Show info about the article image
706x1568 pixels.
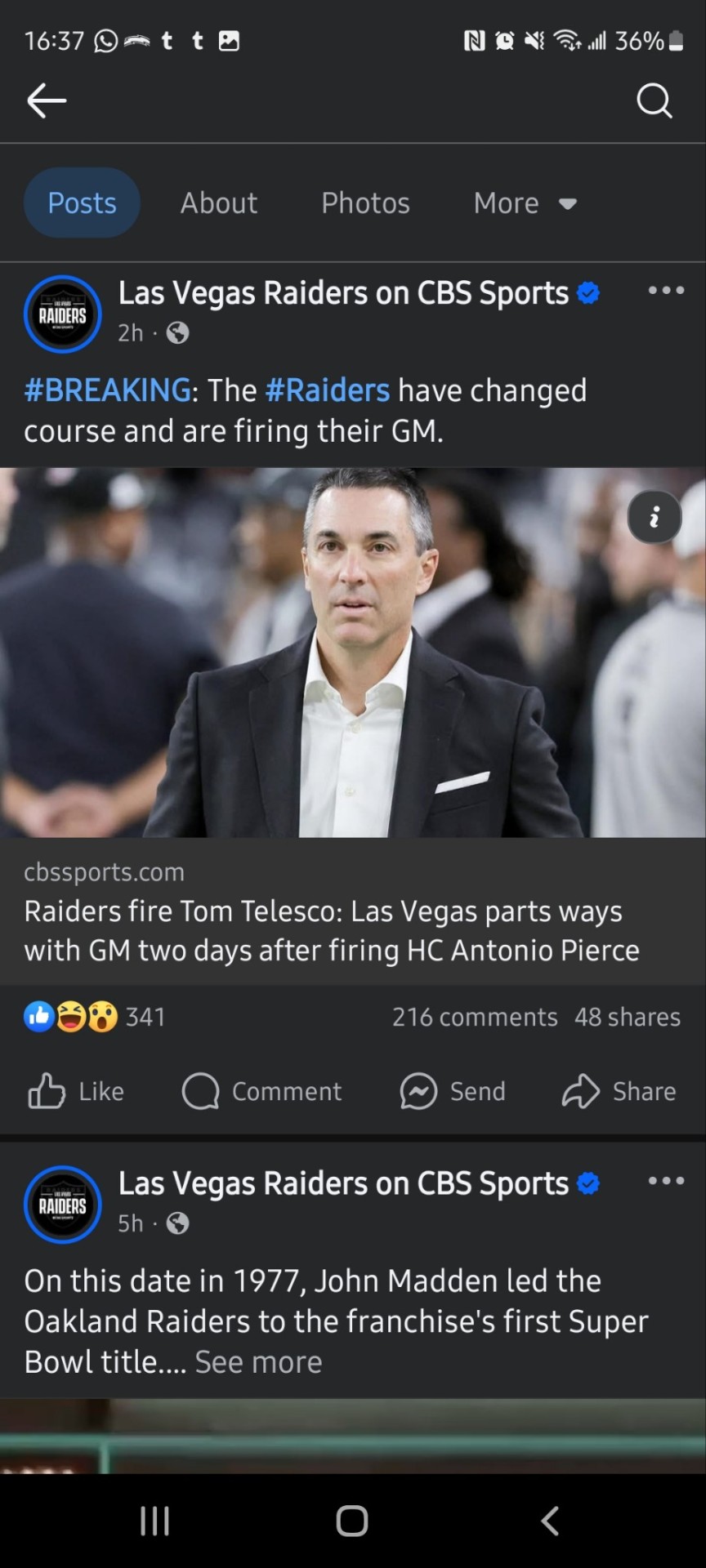coord(654,517)
